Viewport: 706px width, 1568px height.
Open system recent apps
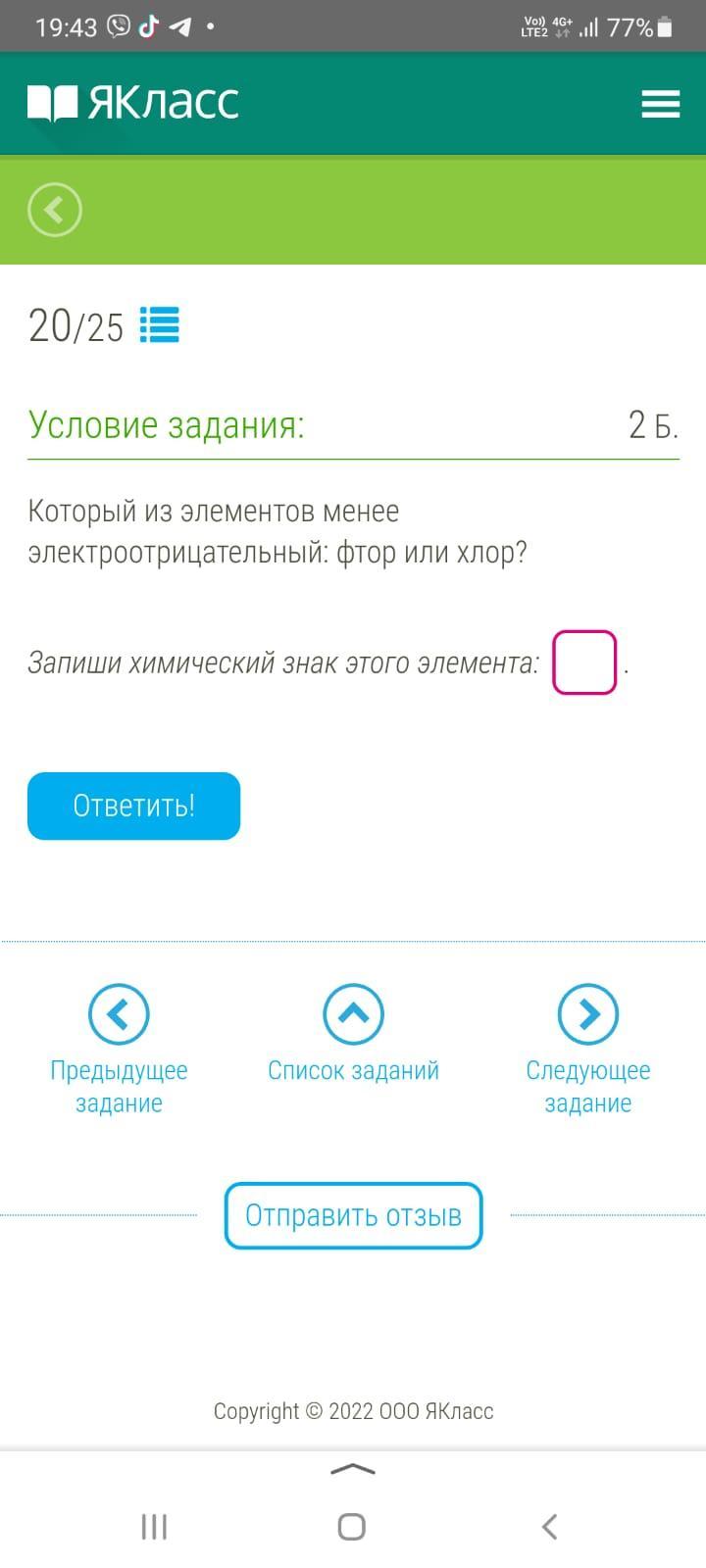(154, 1526)
